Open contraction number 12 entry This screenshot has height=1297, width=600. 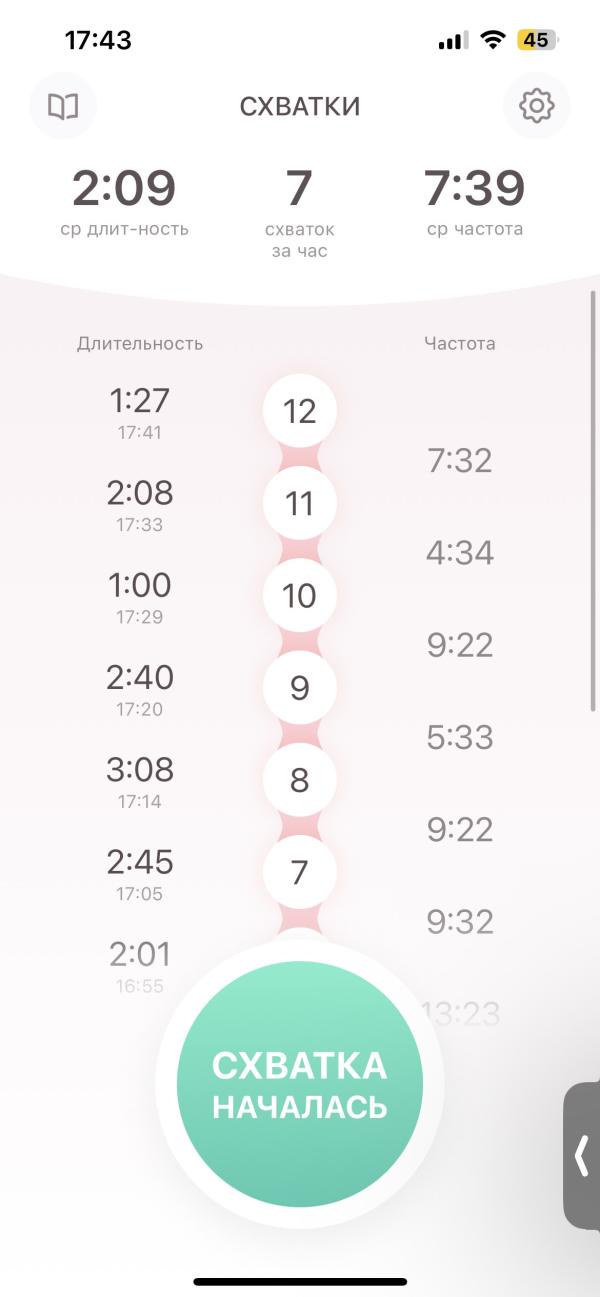coord(300,411)
